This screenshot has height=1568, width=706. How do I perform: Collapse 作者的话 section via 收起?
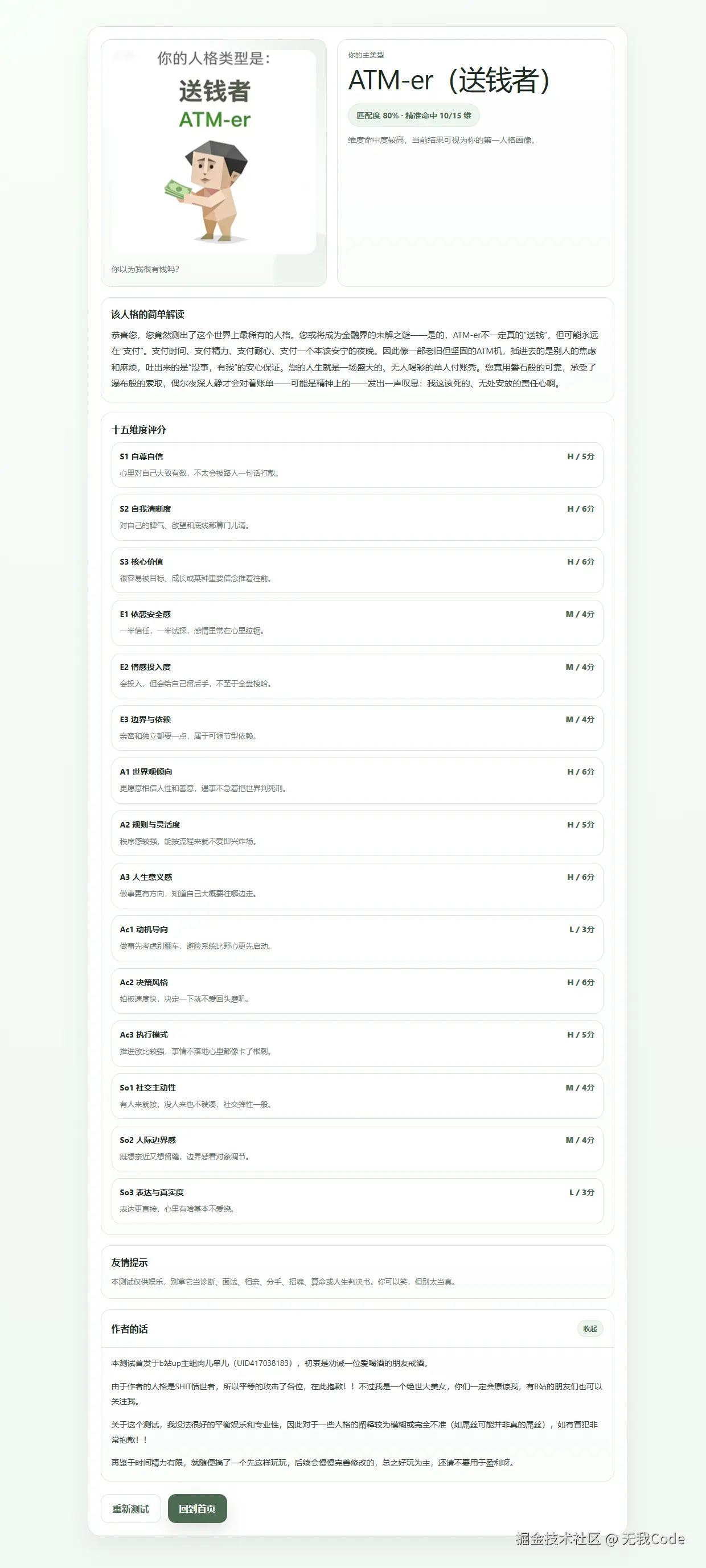click(589, 1330)
